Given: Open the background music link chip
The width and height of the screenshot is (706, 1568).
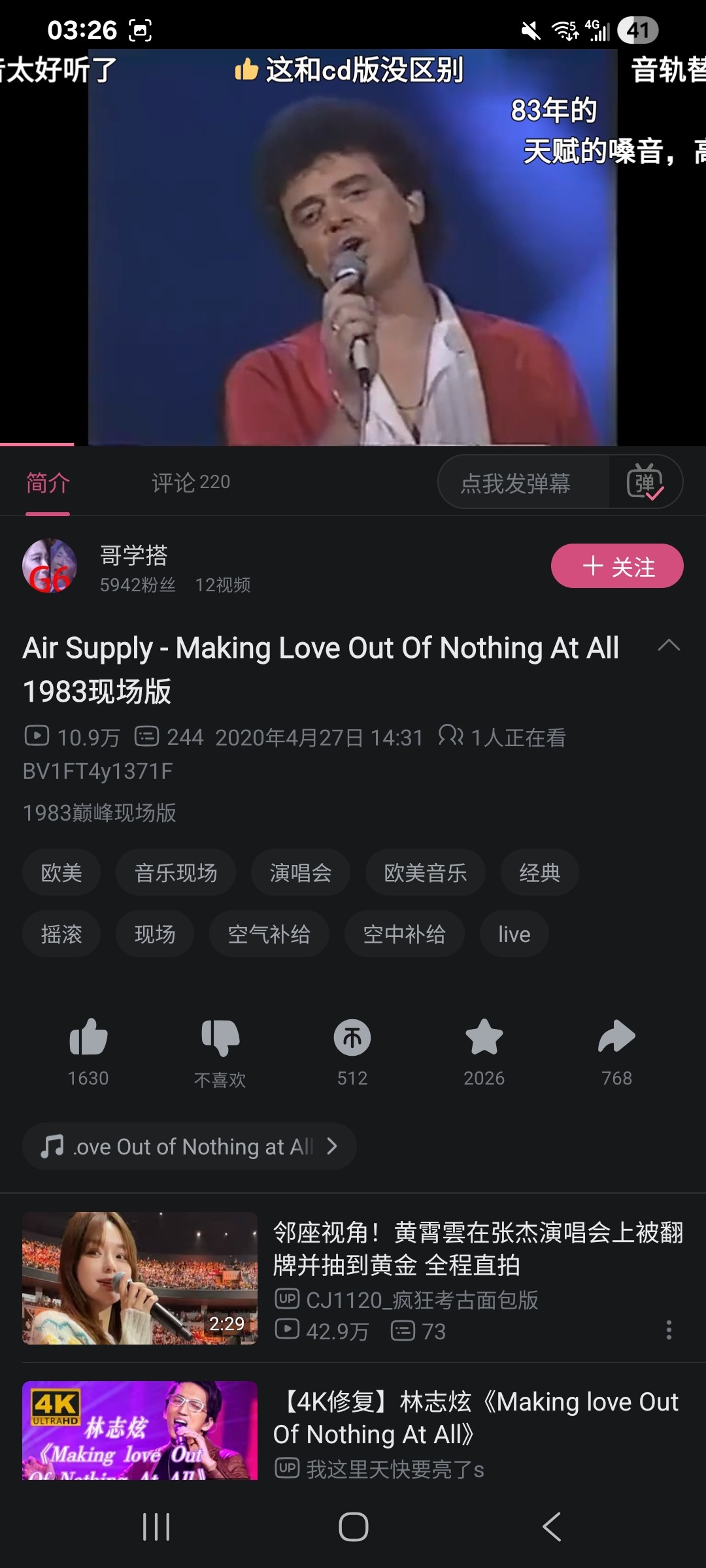Looking at the screenshot, I should coord(189,1147).
